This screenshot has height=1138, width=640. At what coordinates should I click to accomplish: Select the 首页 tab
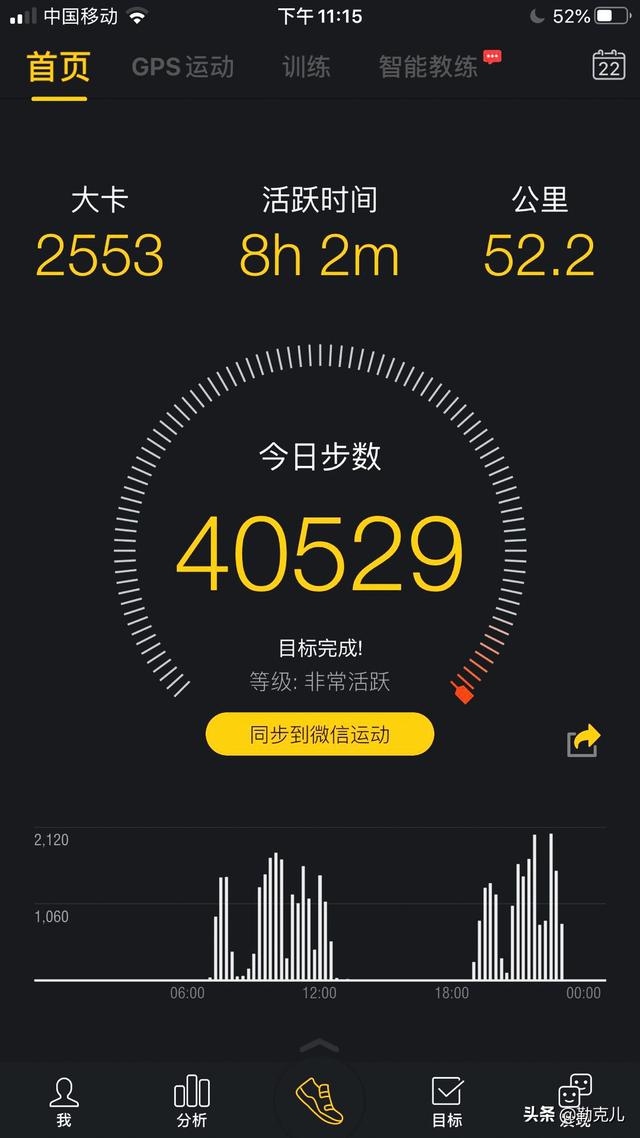pos(58,67)
